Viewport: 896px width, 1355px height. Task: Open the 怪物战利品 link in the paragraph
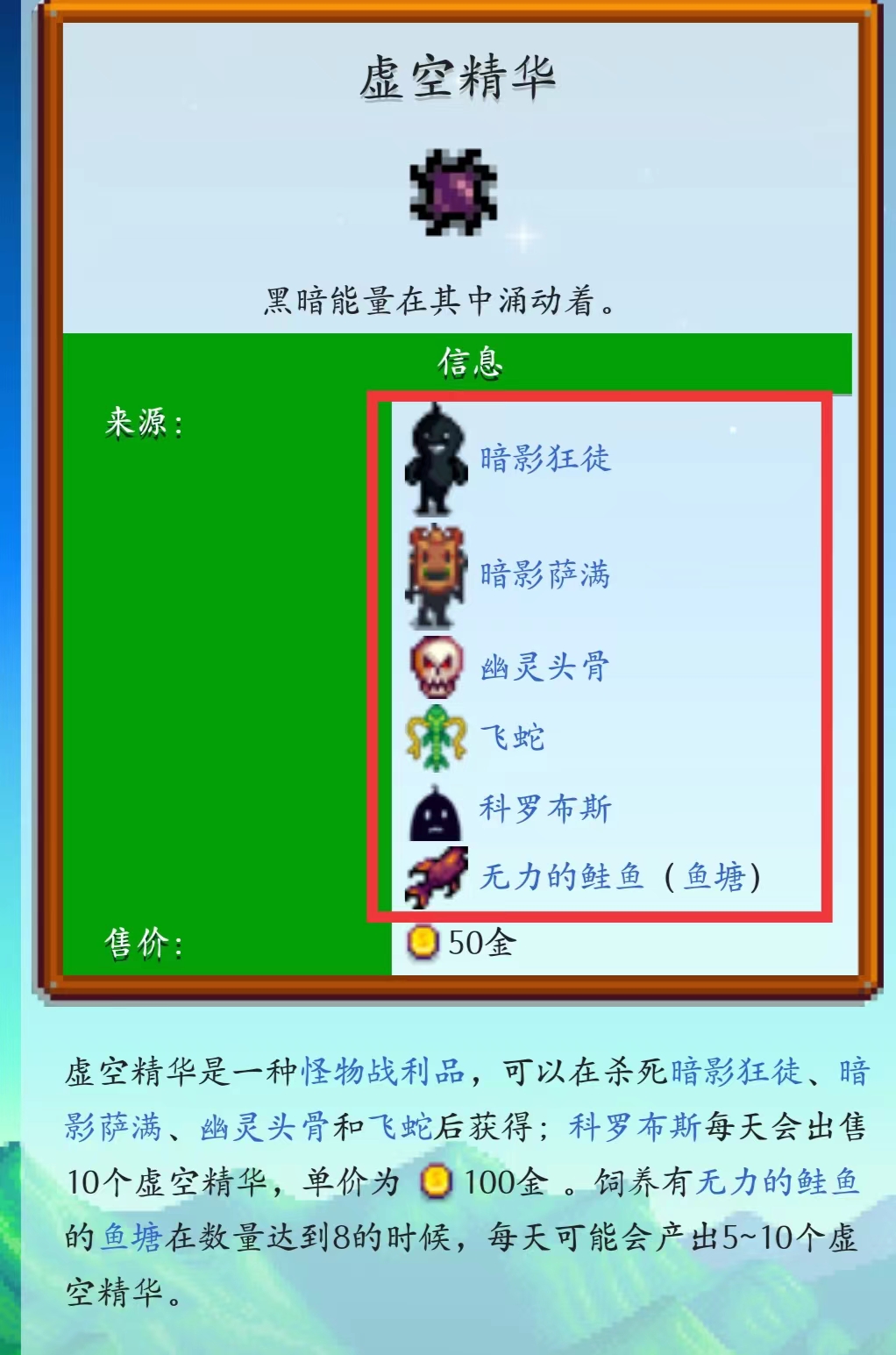pyautogui.click(x=382, y=1071)
